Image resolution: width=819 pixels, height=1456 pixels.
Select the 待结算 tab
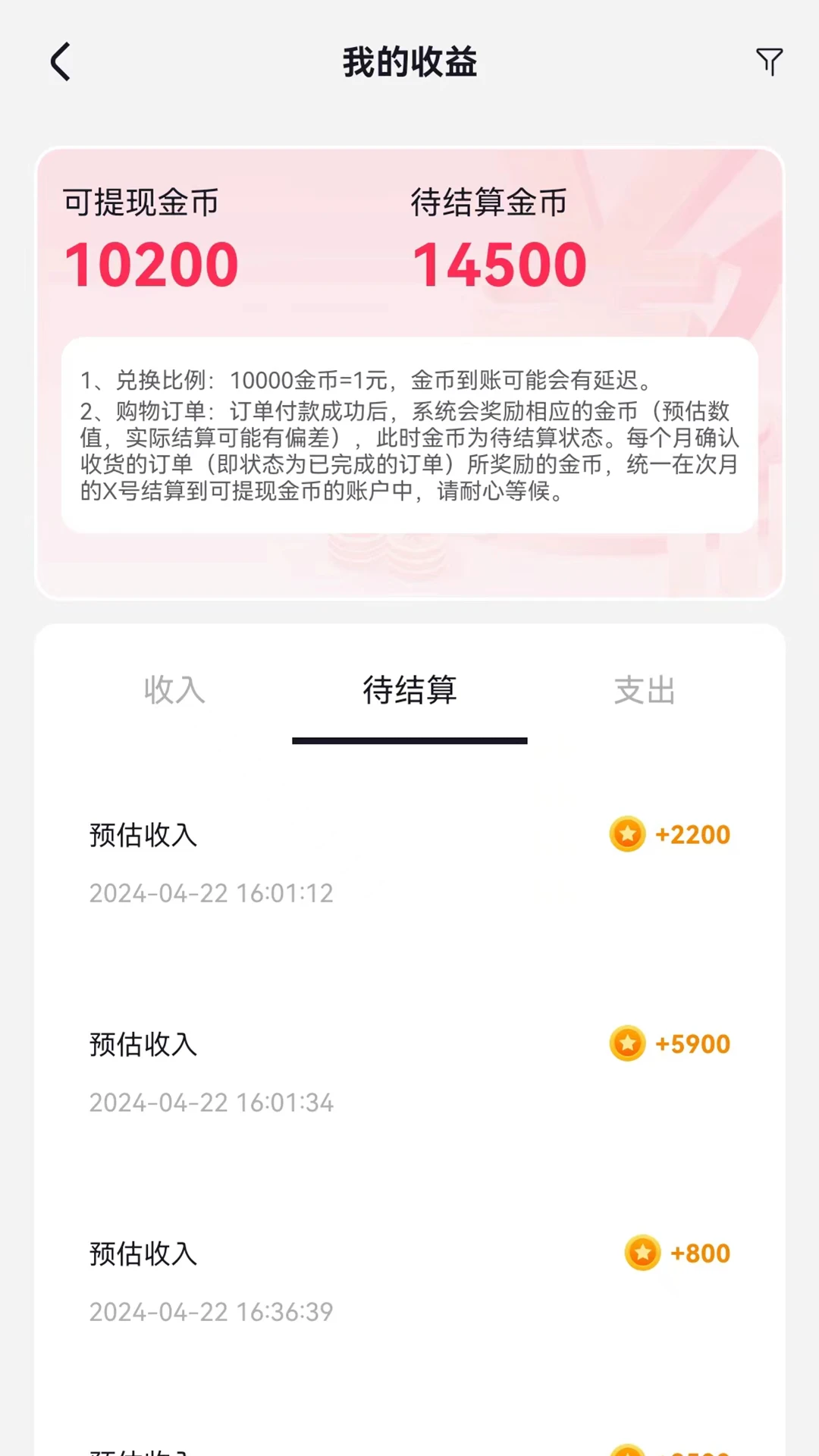coord(409,691)
